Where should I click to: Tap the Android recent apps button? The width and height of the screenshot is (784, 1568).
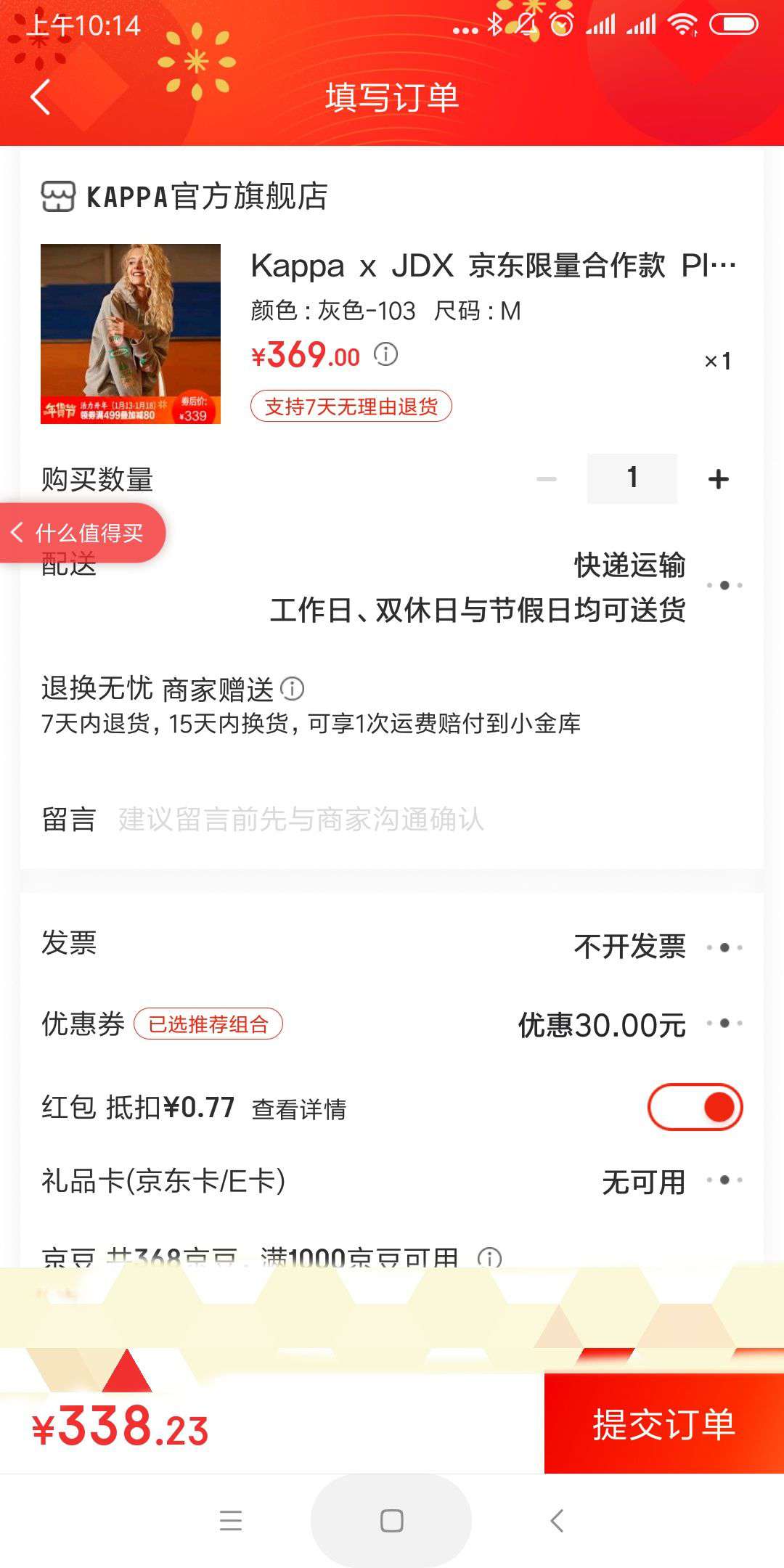tap(231, 1521)
